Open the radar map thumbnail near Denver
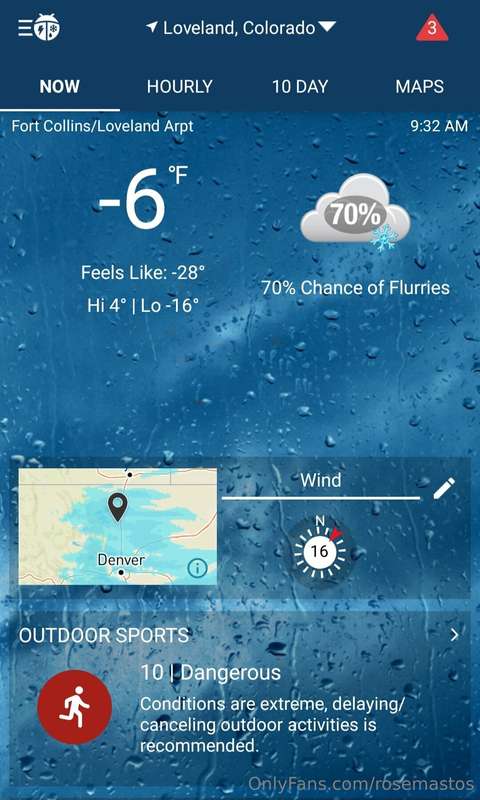 click(118, 527)
